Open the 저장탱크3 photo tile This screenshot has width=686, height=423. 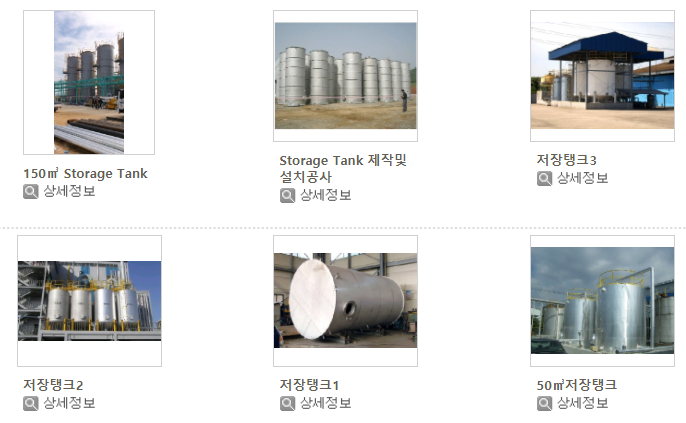click(x=602, y=76)
